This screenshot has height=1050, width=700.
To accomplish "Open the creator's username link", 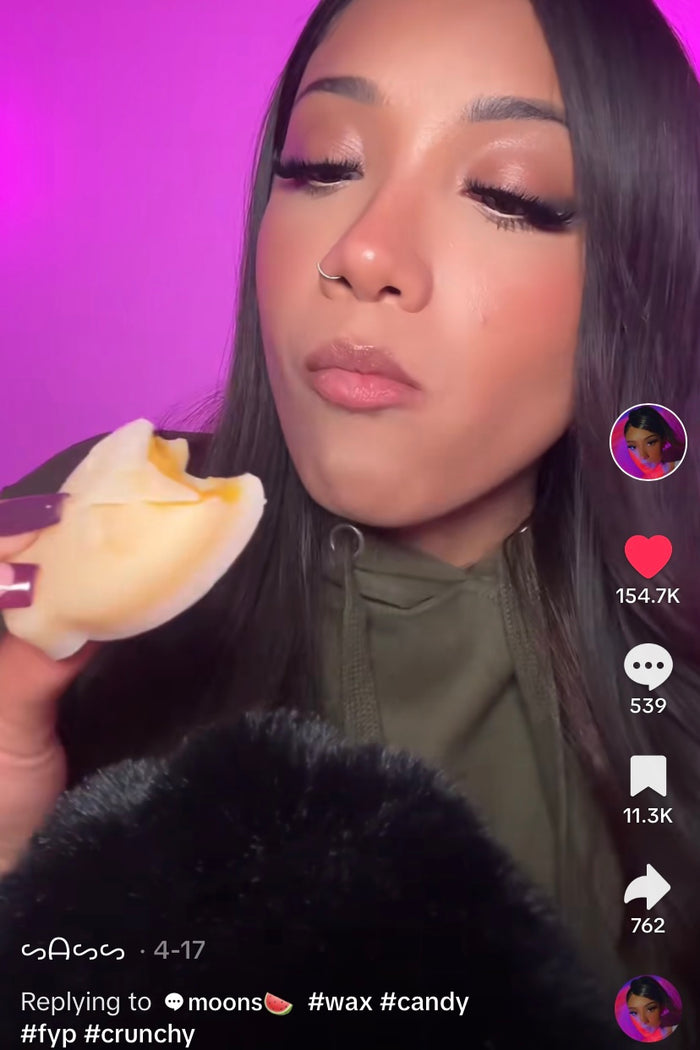I will [x=73, y=950].
